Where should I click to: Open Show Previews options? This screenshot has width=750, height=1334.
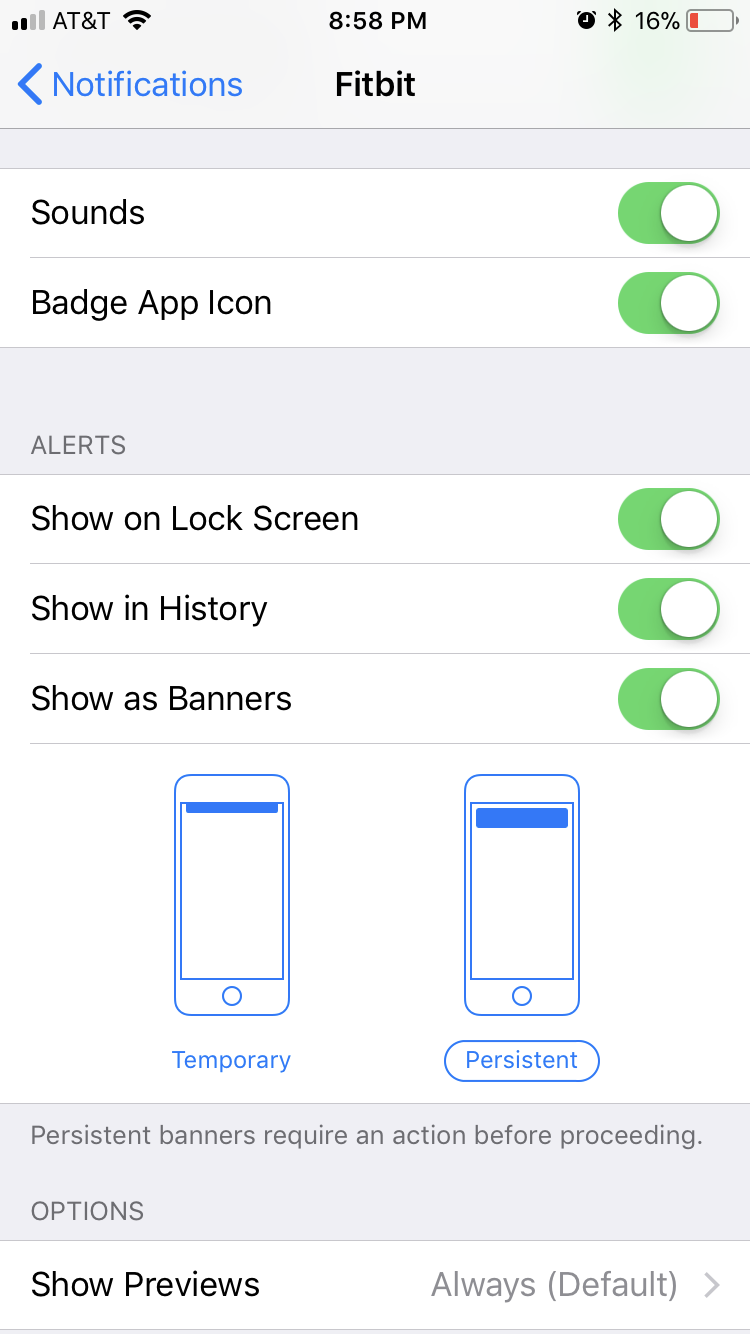tap(375, 1285)
